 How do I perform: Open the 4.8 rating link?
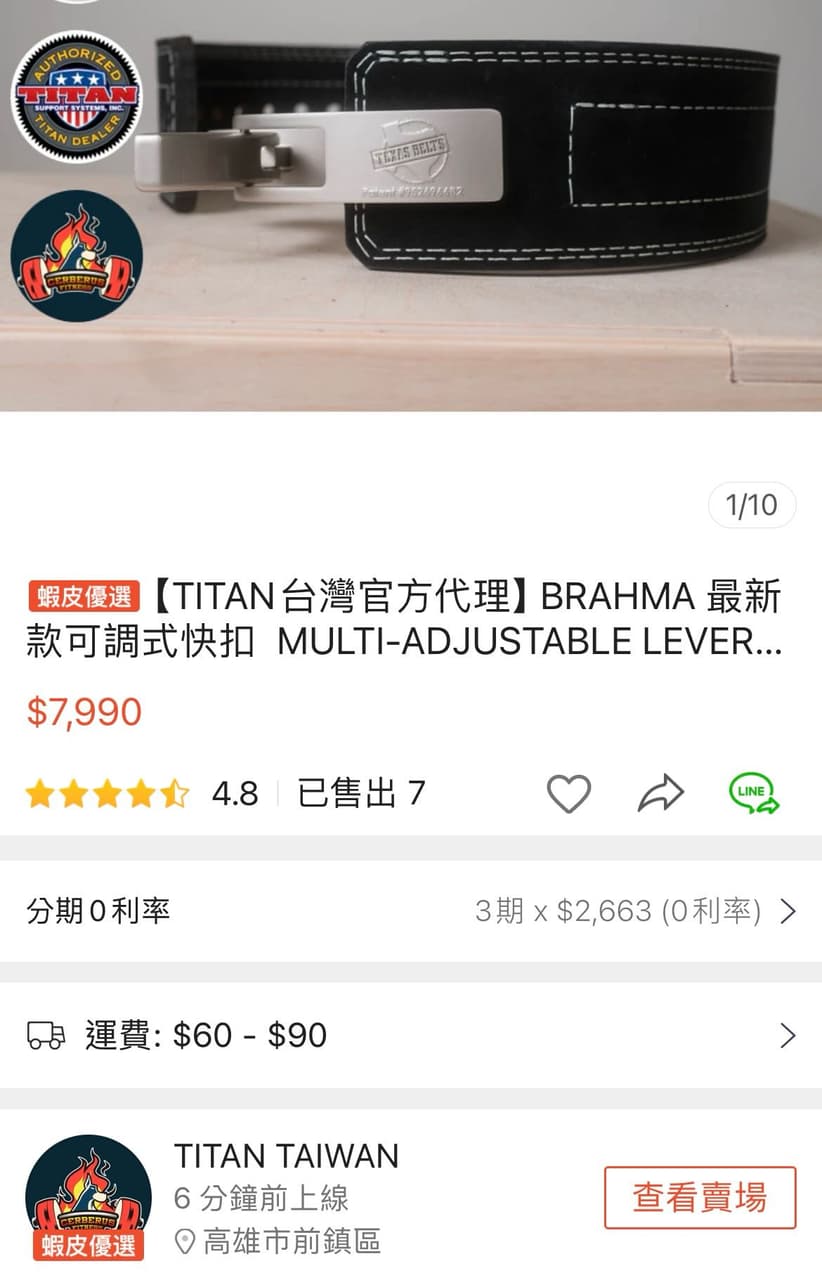(237, 791)
